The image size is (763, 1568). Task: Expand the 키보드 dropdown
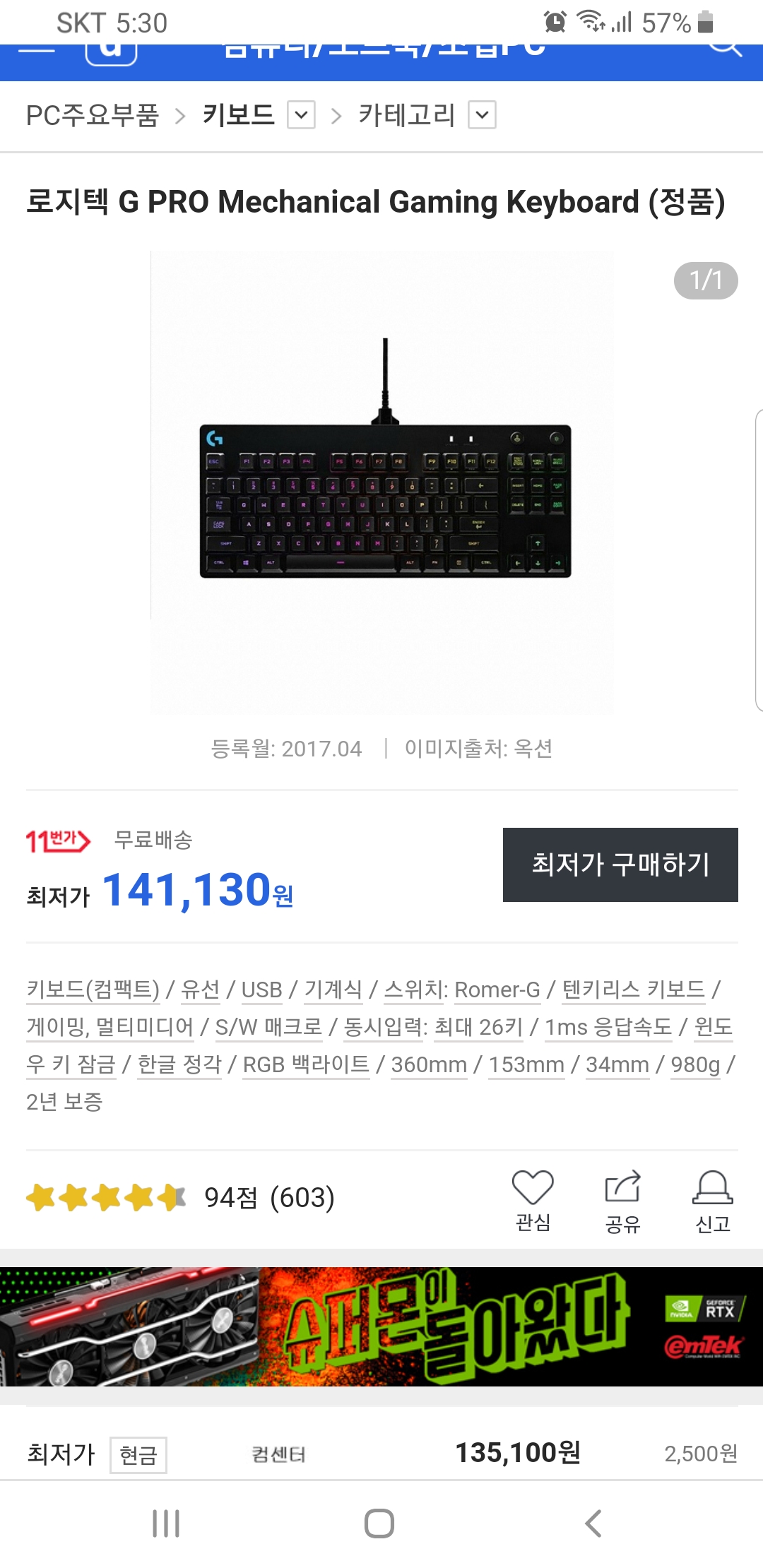point(301,115)
